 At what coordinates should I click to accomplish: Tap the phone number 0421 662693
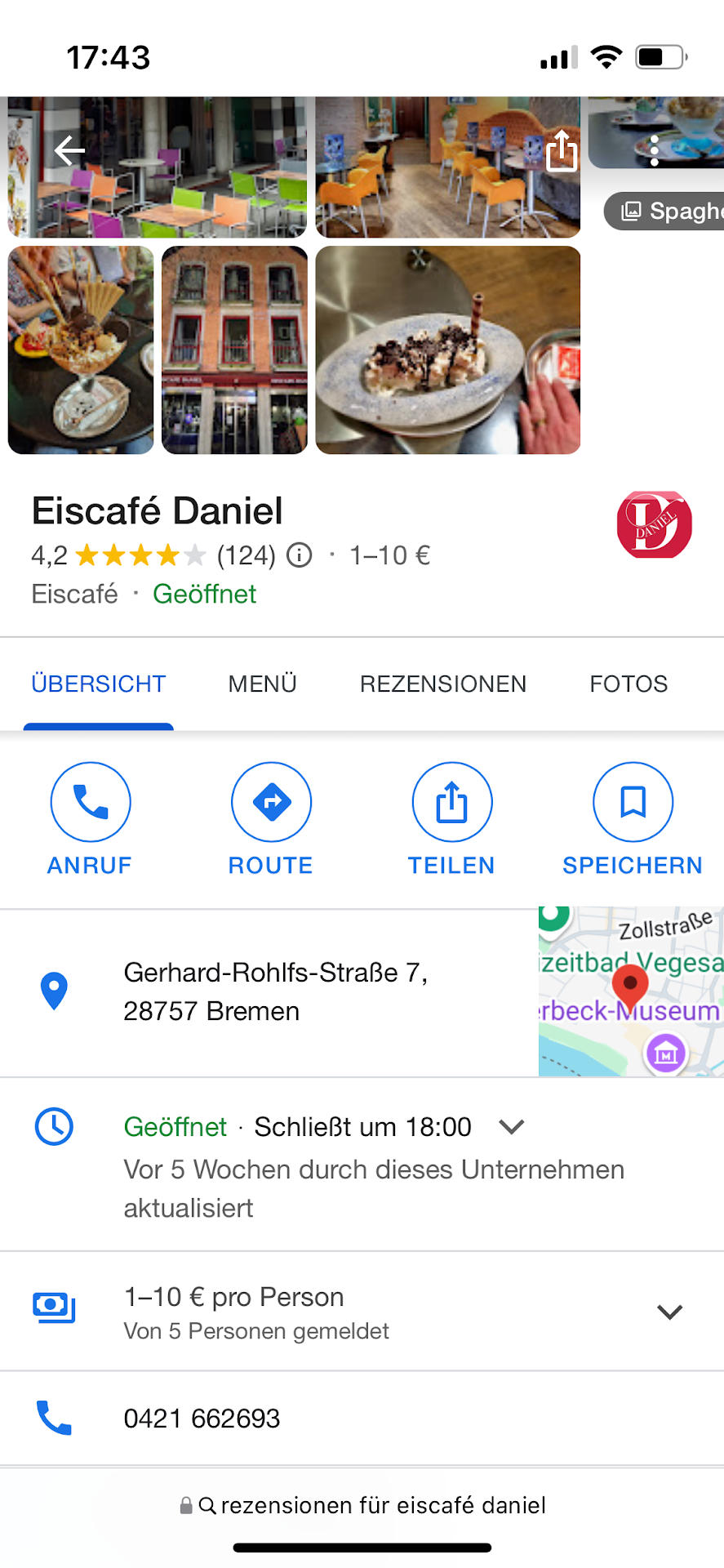pyautogui.click(x=202, y=1419)
